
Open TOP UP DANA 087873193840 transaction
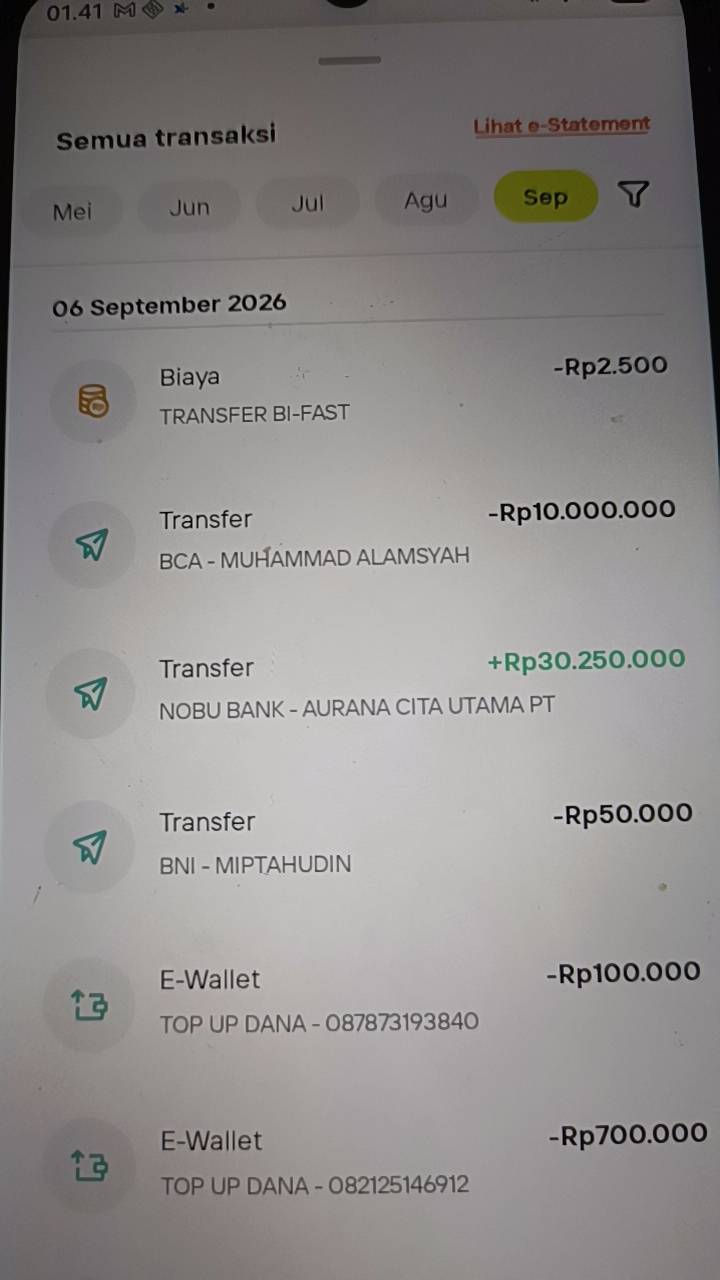[x=360, y=1000]
